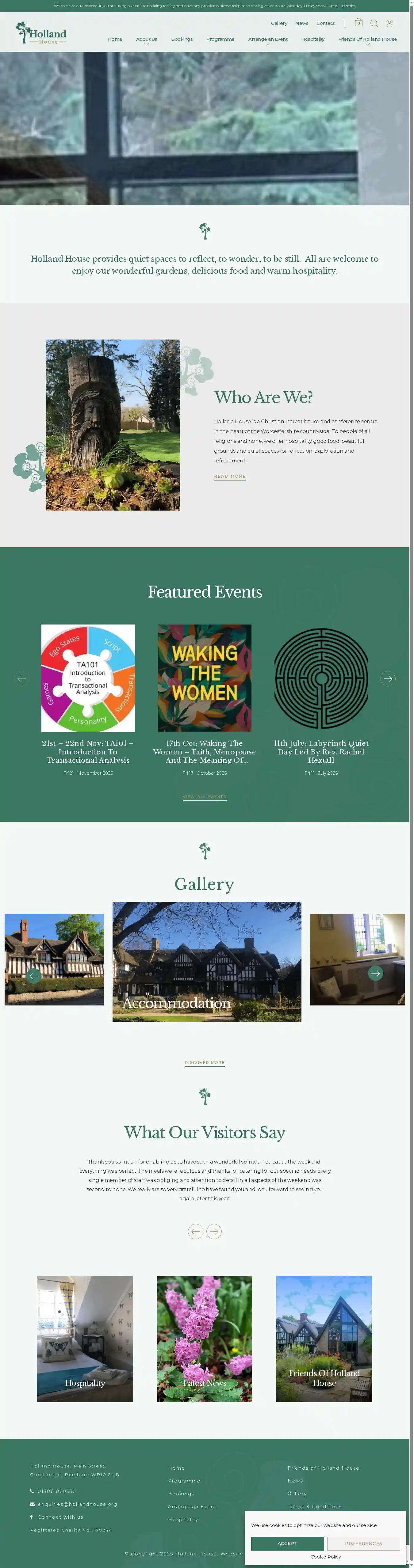This screenshot has height=1568, width=414.
Task: Open cookie Preferences
Action: click(x=363, y=1543)
